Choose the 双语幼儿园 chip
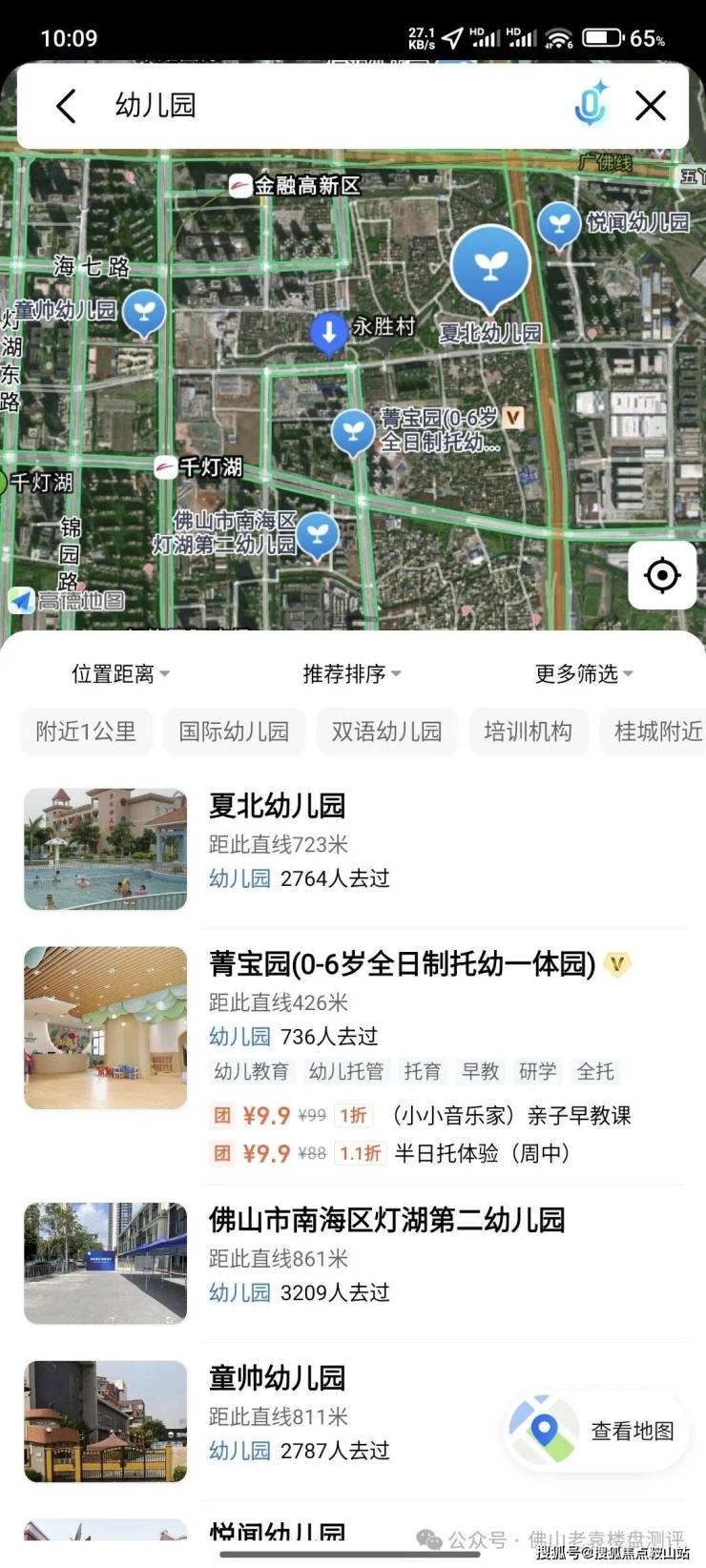Screen dimensions: 706x1568 [x=386, y=732]
